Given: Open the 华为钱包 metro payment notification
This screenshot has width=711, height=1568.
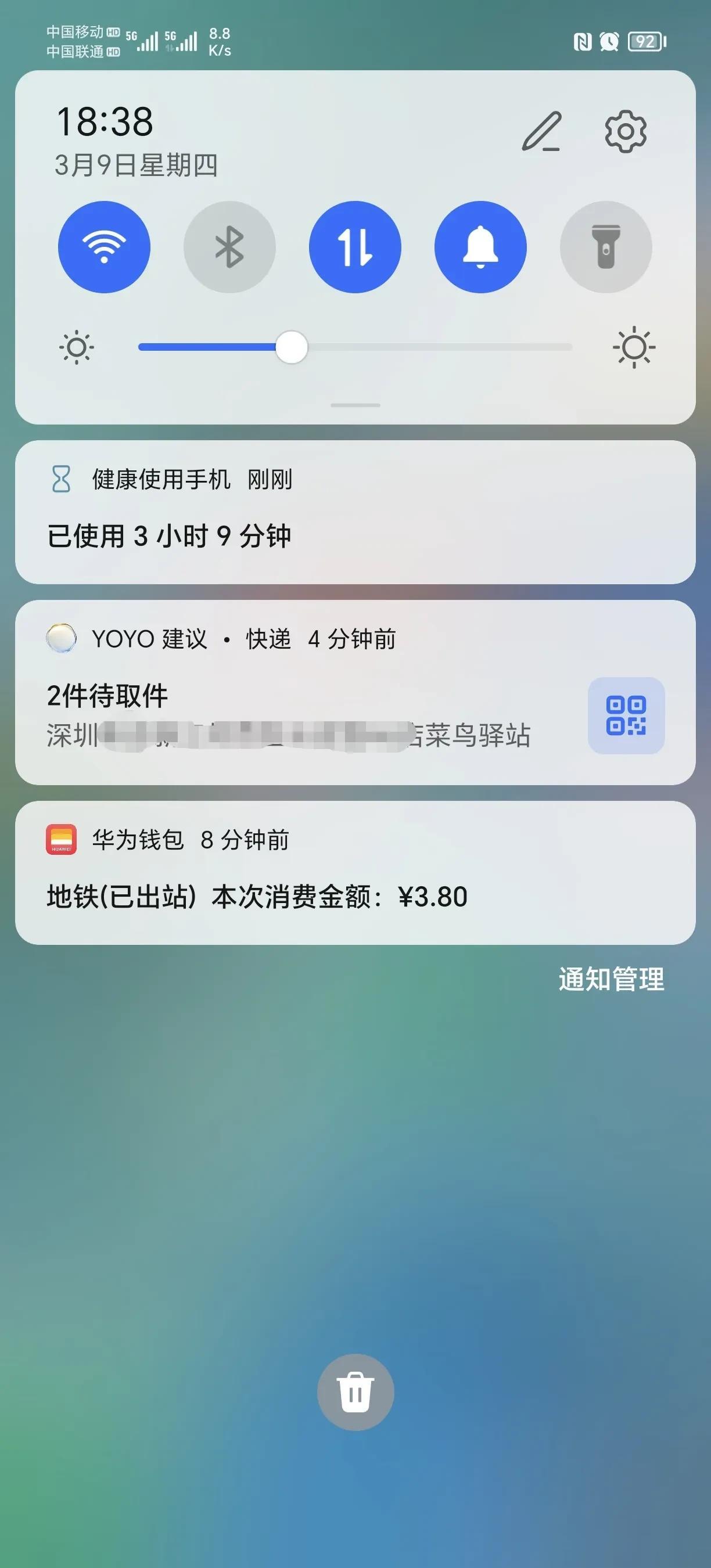Looking at the screenshot, I should tap(355, 873).
